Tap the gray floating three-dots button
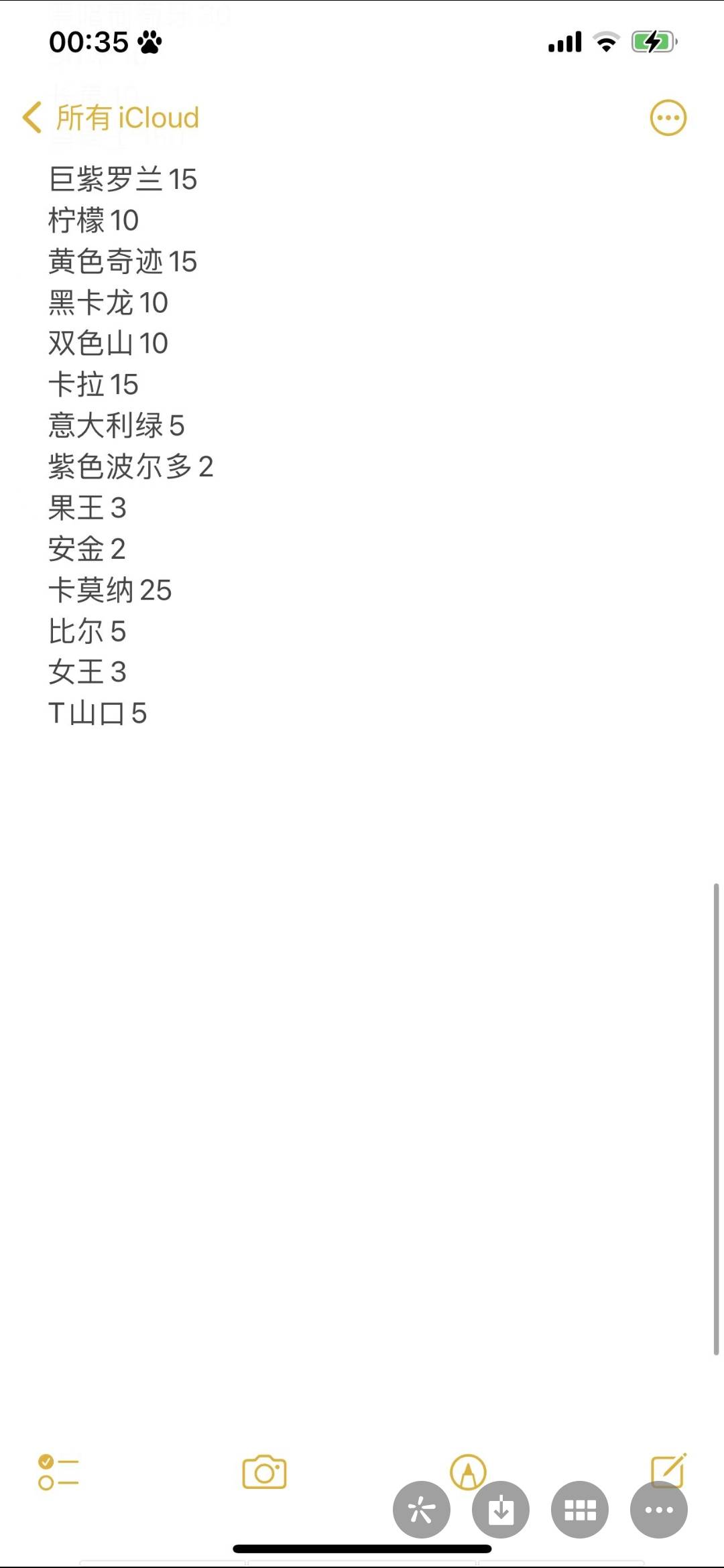The image size is (724, 1568). click(659, 1510)
